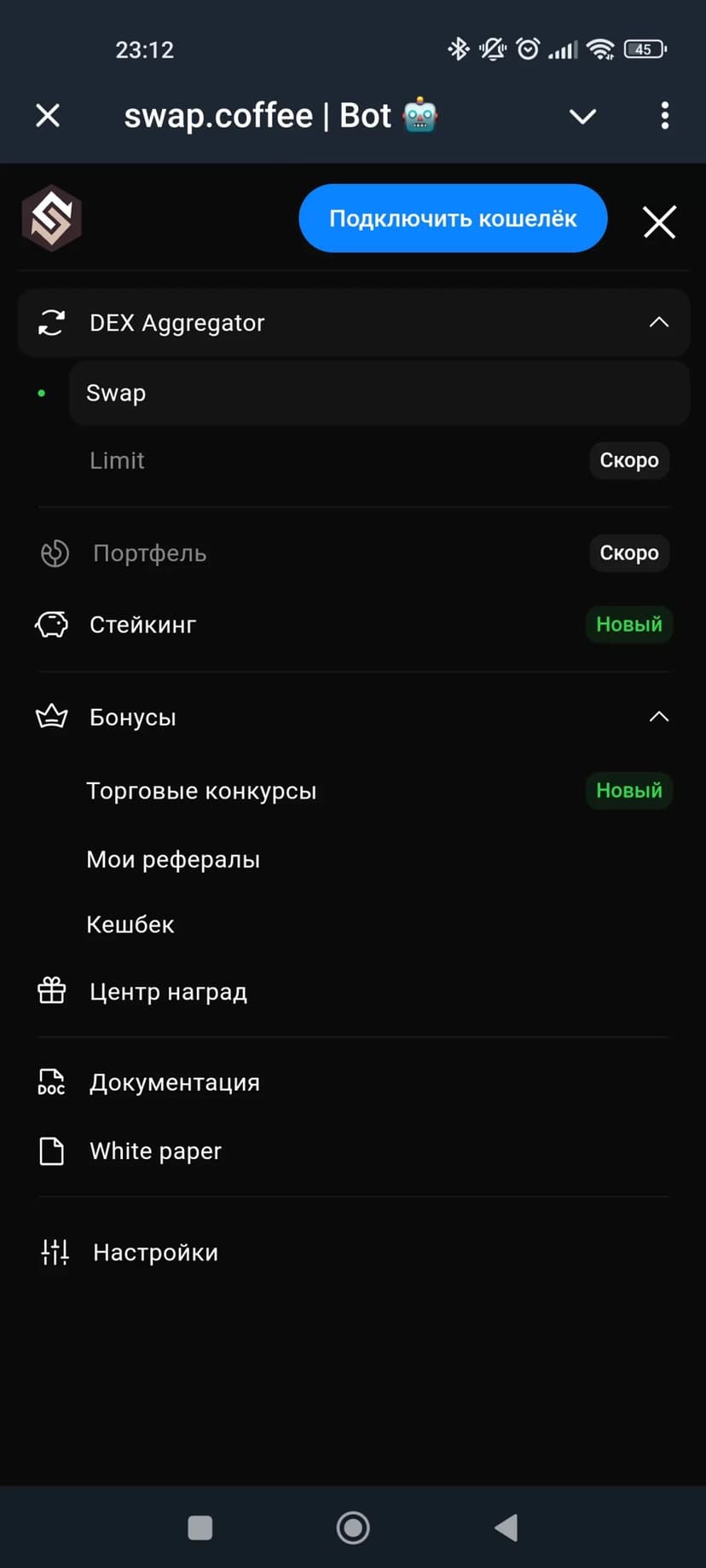Tap the swap.coffee logo
The image size is (706, 1568).
(x=51, y=218)
